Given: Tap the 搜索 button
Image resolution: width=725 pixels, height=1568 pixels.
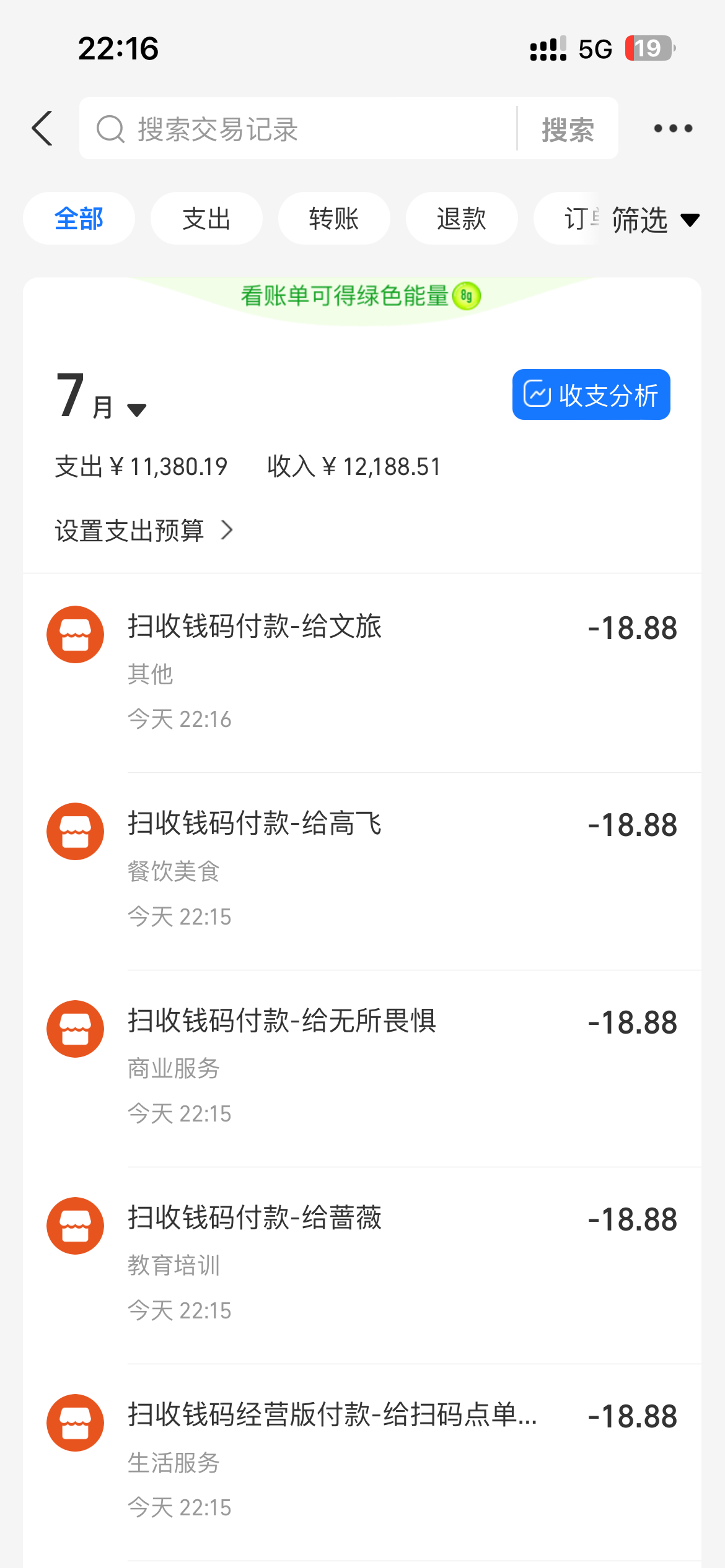Looking at the screenshot, I should coord(568,129).
